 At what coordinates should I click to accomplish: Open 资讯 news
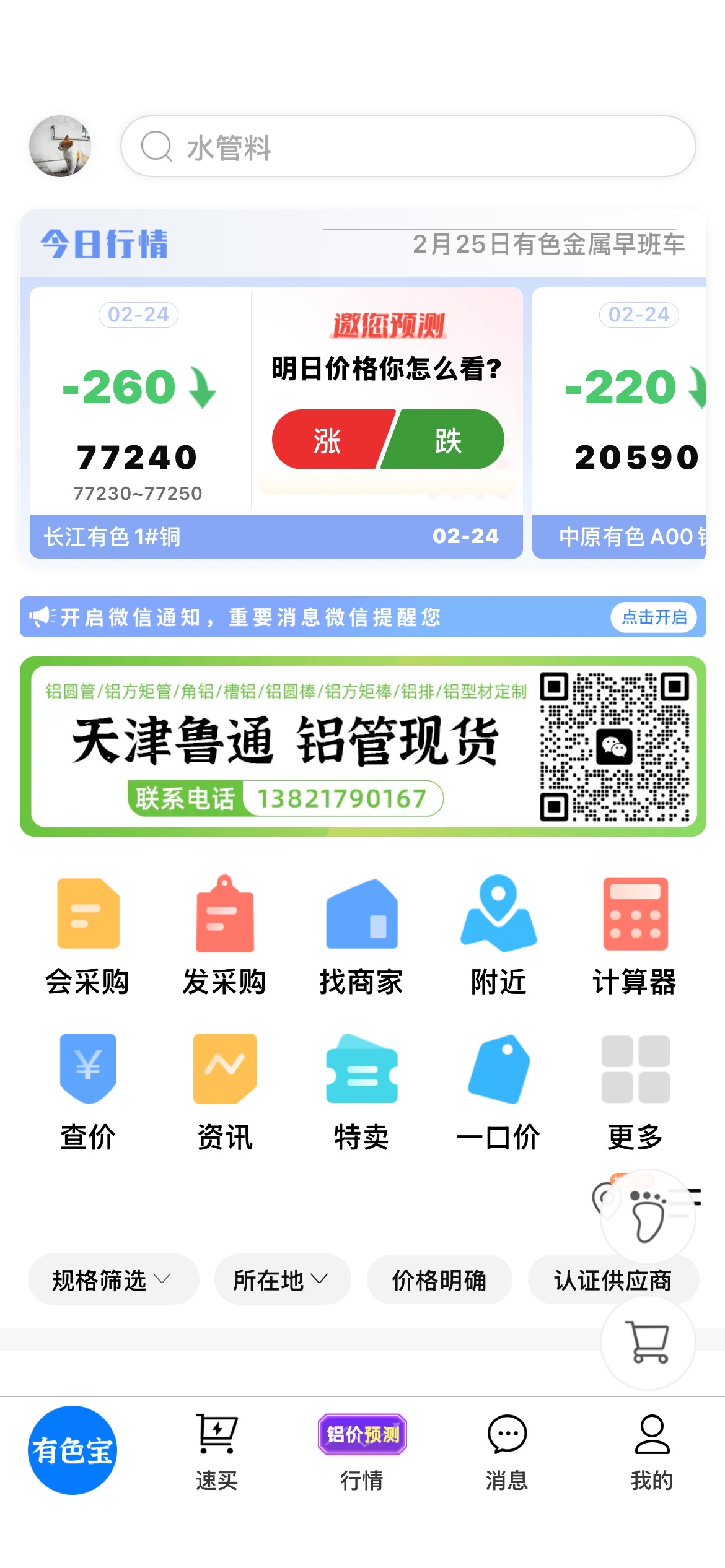point(224,1091)
